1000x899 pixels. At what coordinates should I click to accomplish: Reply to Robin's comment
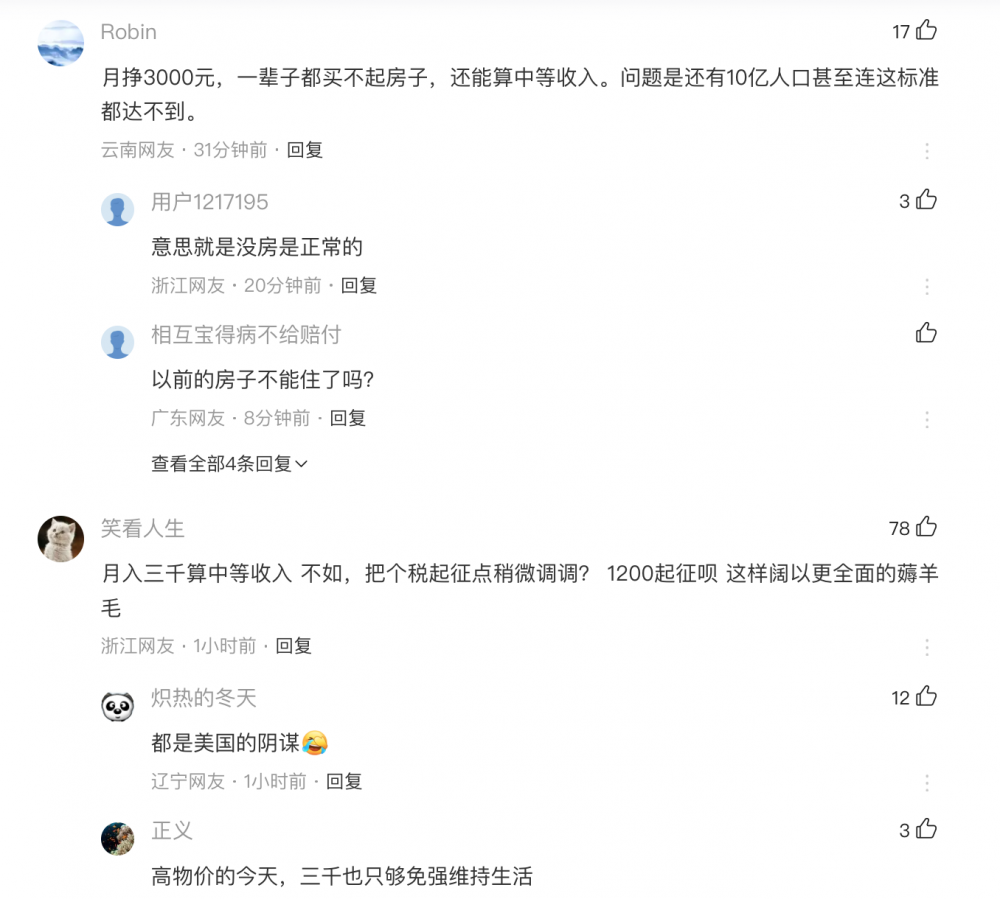(x=304, y=150)
